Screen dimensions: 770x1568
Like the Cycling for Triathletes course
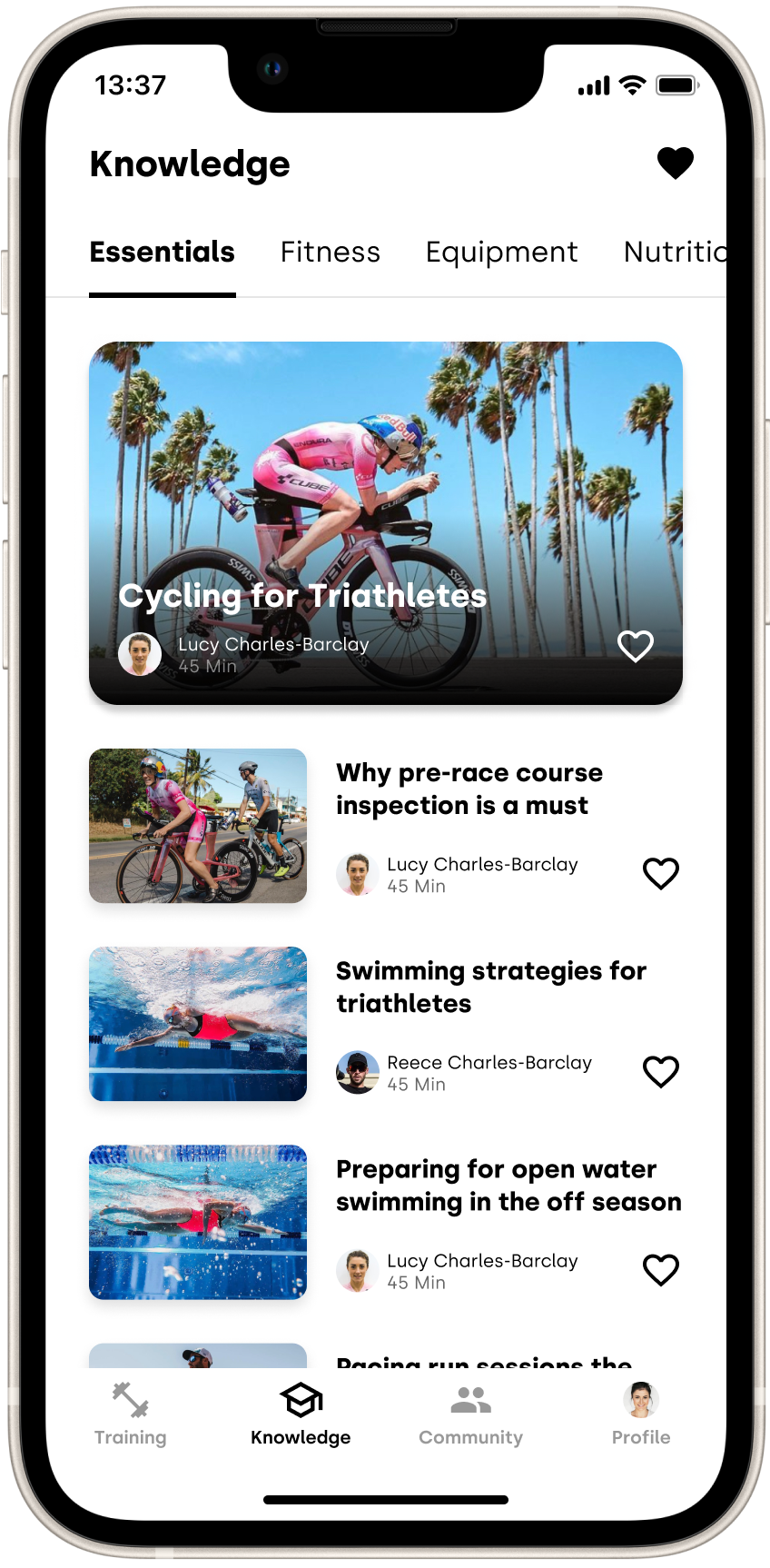click(635, 646)
